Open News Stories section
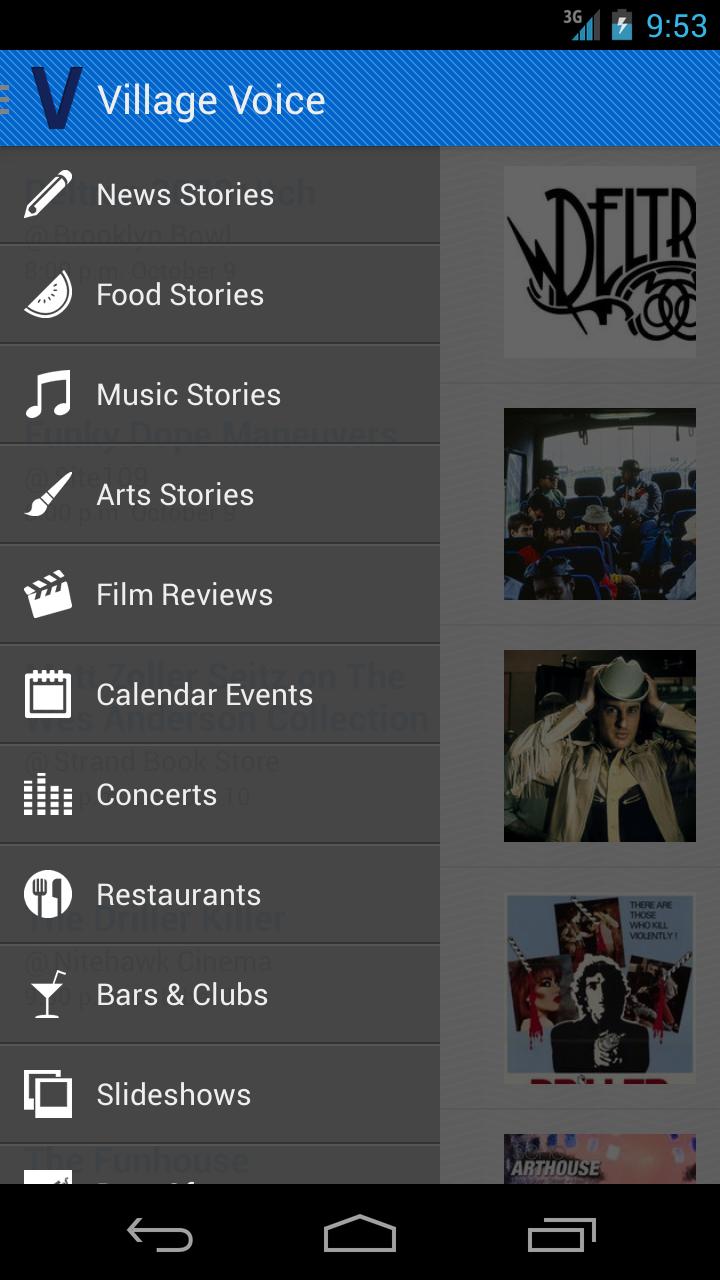The image size is (720, 1280). pos(220,195)
